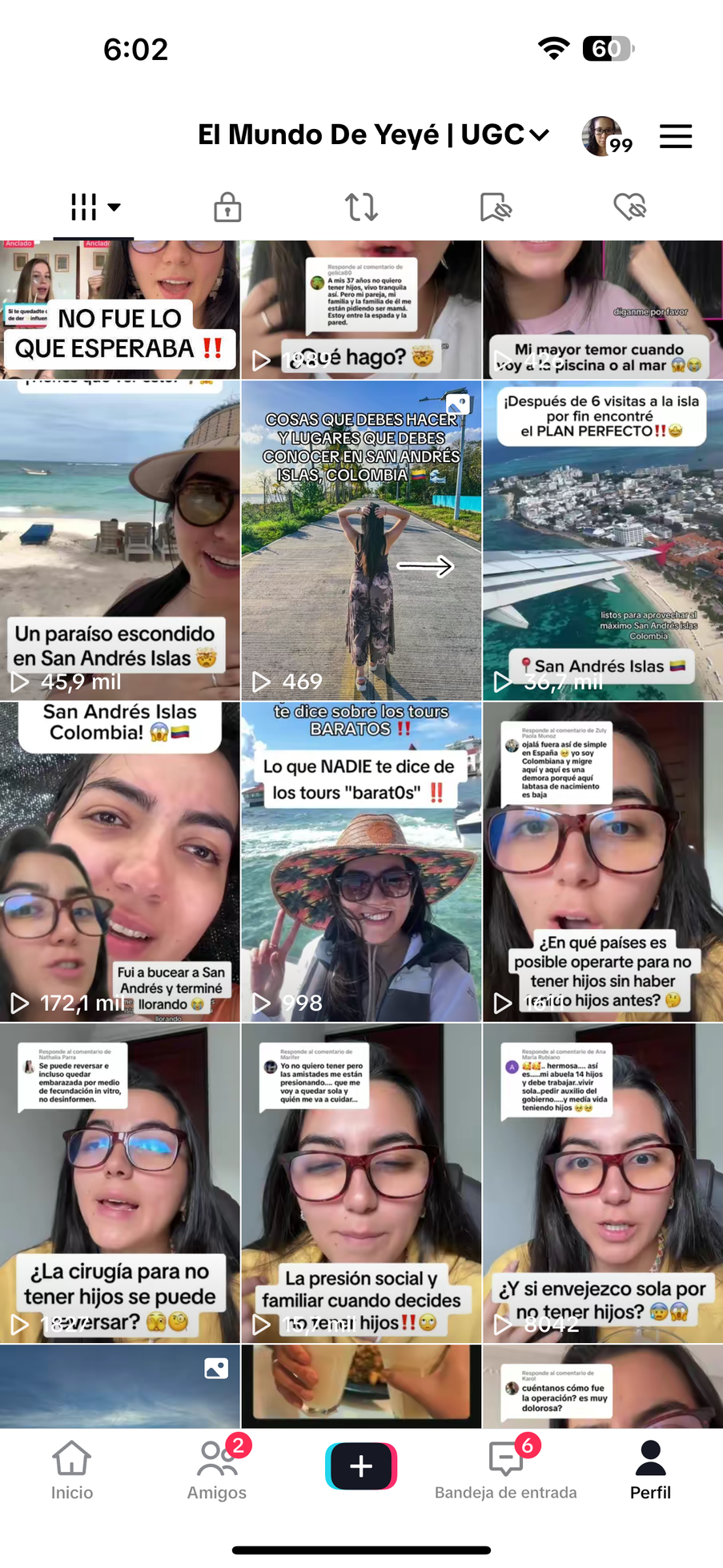
Task: Open the hamburger menu
Action: pos(675,136)
